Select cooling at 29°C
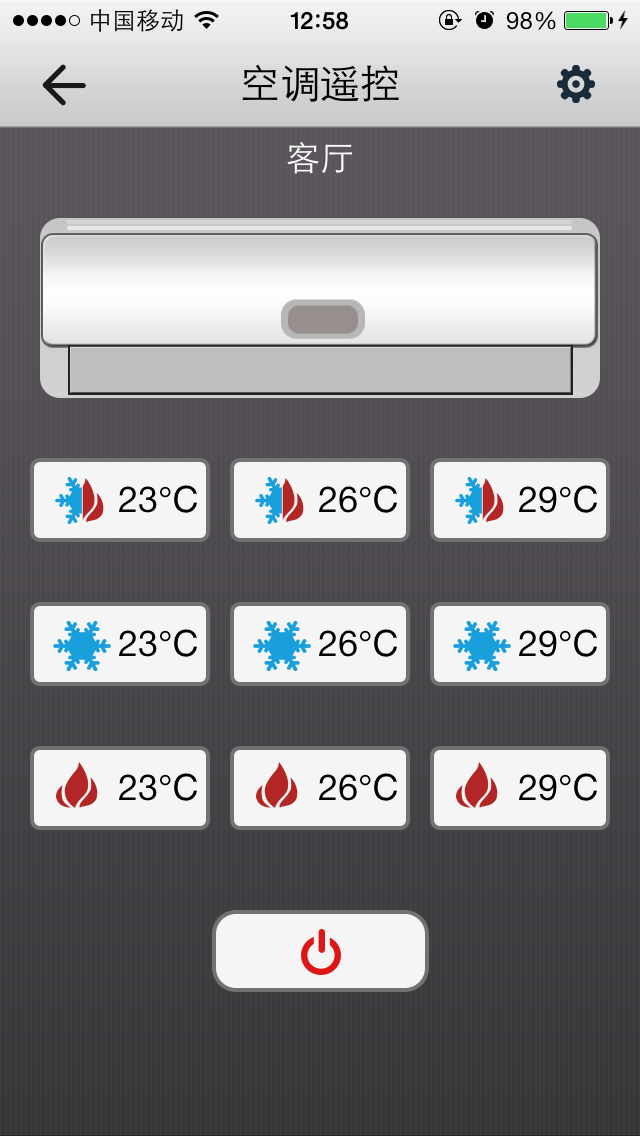Image resolution: width=640 pixels, height=1136 pixels. point(520,644)
